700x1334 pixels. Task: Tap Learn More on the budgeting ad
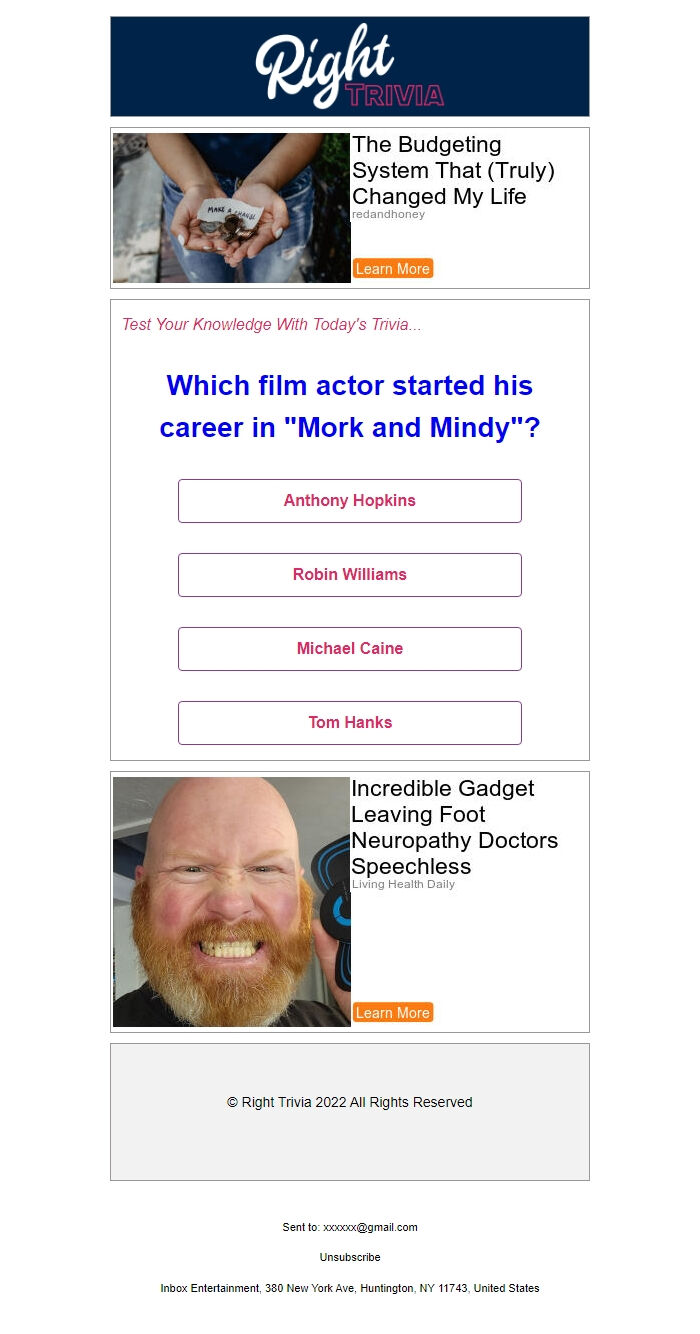point(392,268)
